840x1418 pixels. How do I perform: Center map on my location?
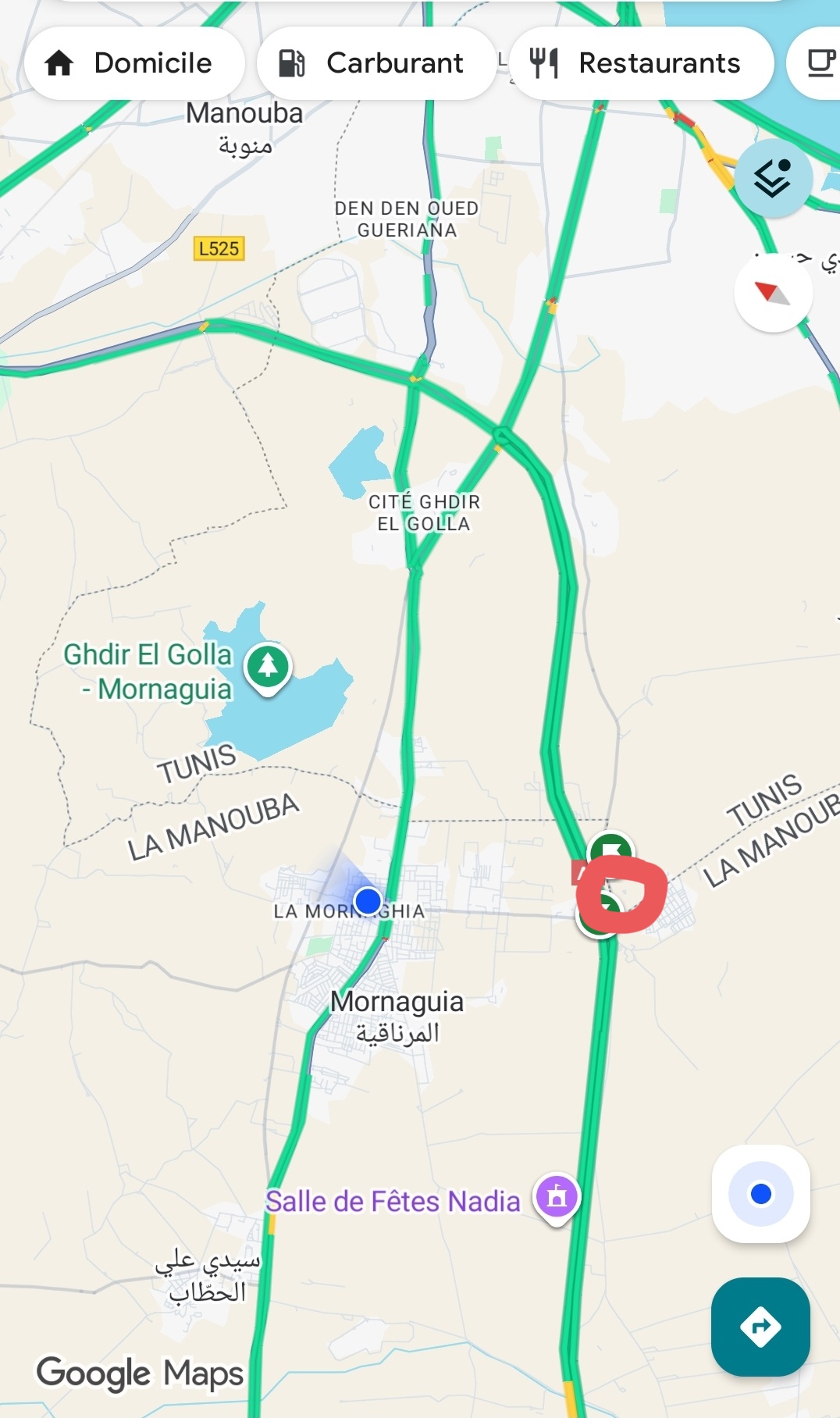[x=760, y=1194]
